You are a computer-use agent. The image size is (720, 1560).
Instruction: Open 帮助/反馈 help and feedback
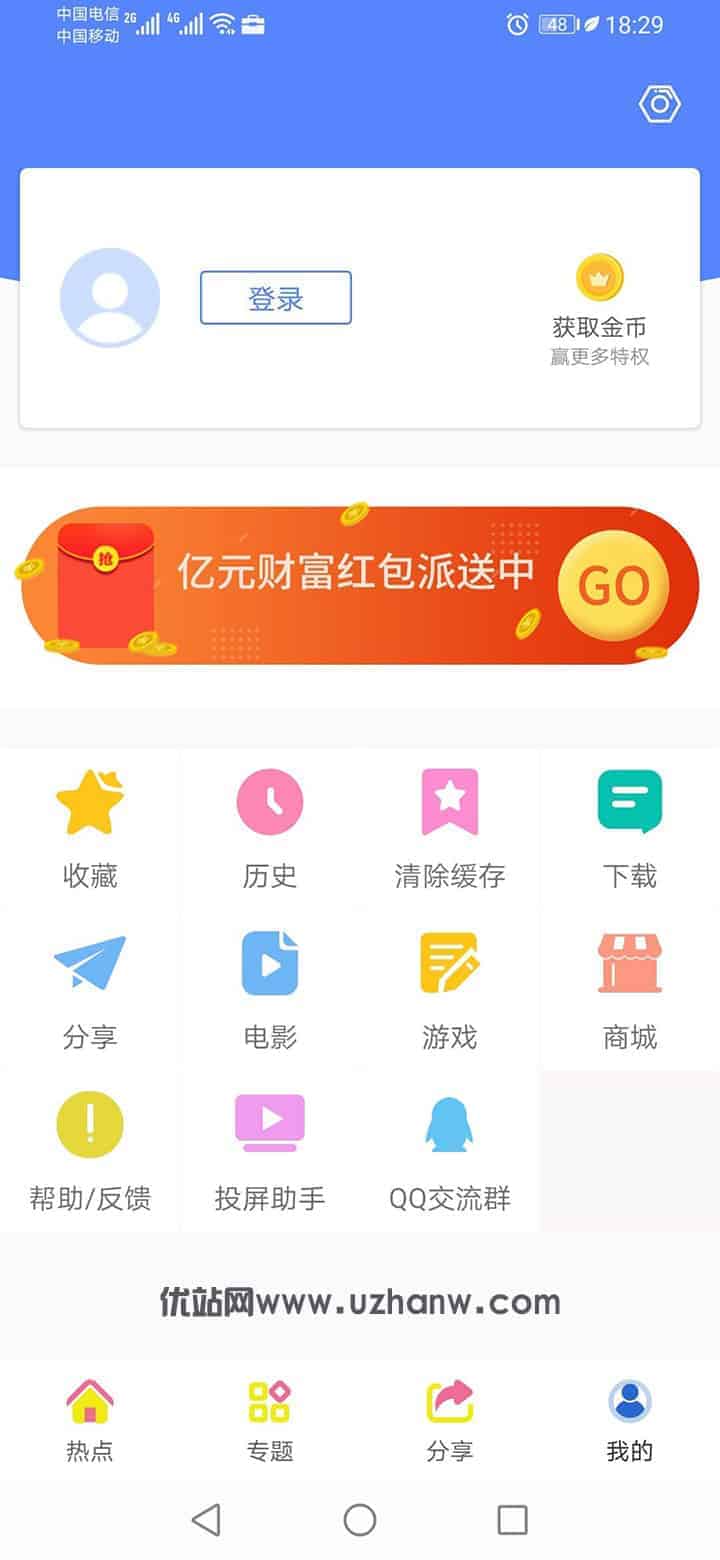[90, 1150]
